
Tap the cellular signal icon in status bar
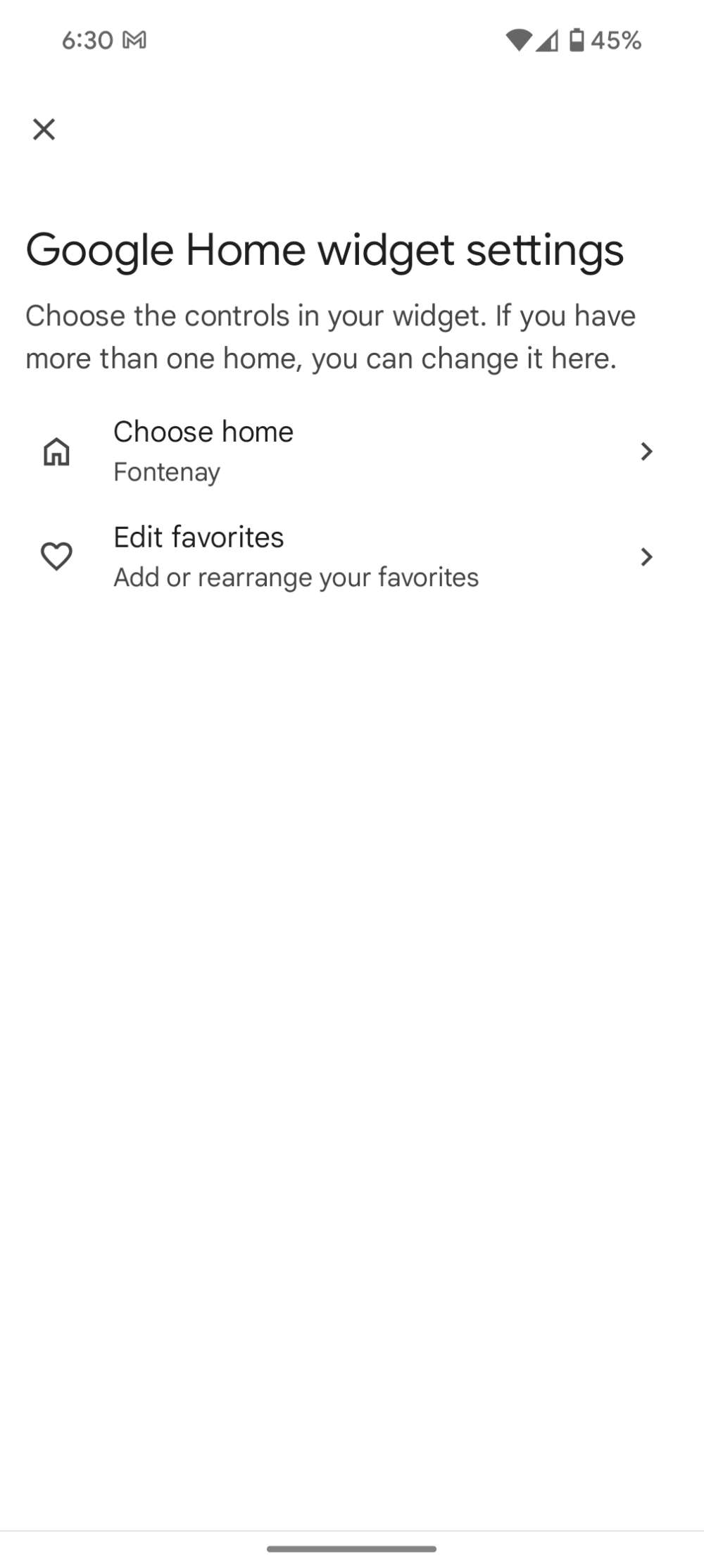point(548,40)
